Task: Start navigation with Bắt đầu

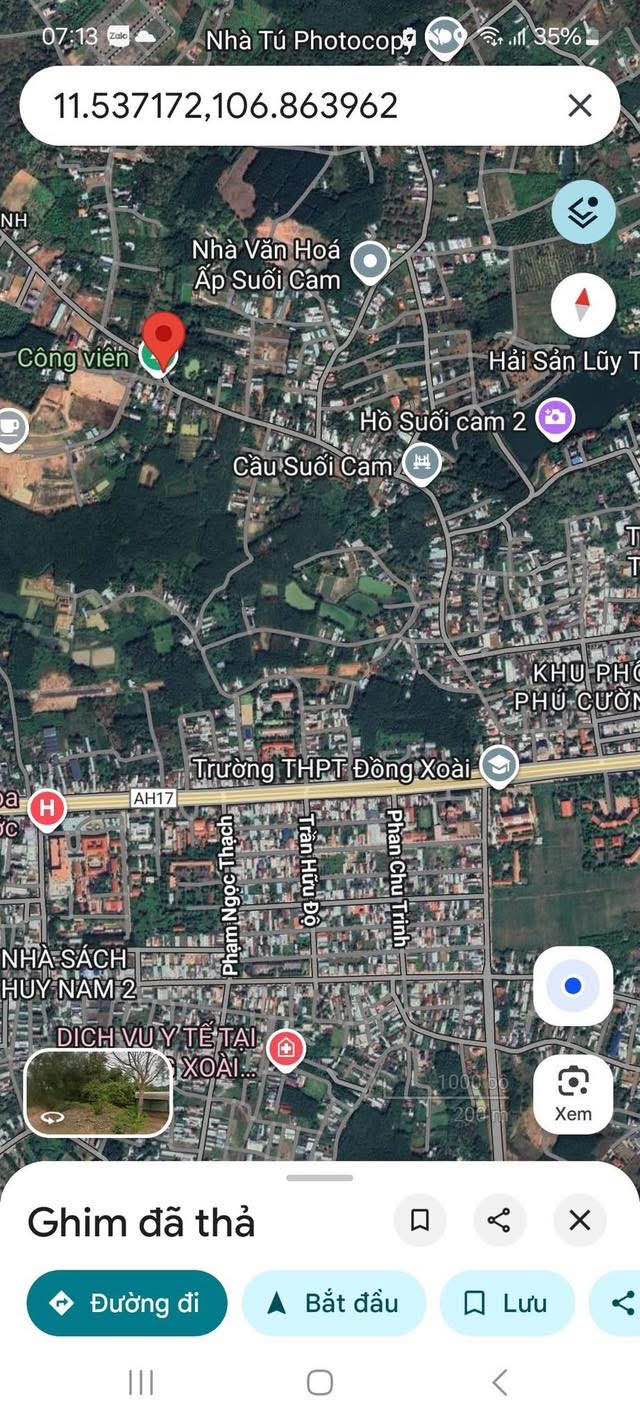Action: tap(334, 1303)
